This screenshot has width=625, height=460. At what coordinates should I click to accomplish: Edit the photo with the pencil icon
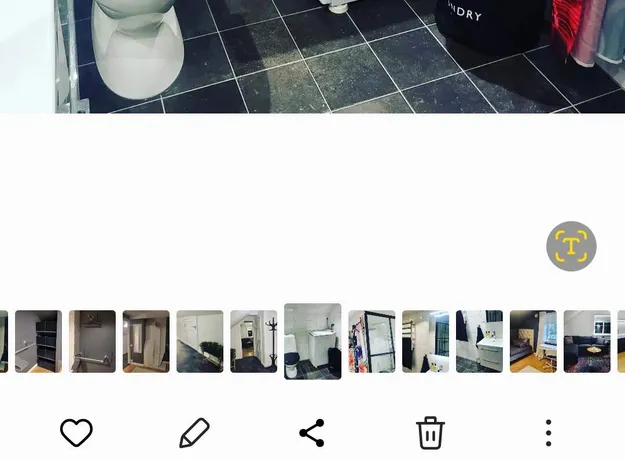pyautogui.click(x=194, y=433)
